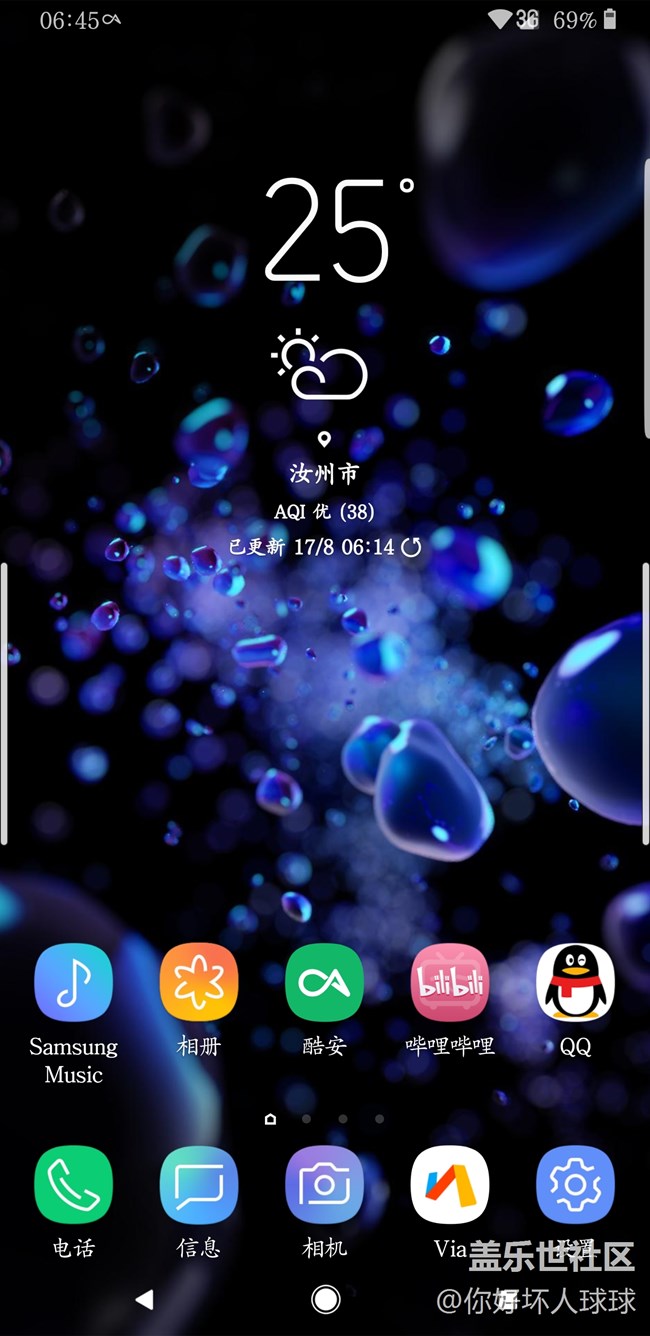Launch the 酷安 app

coord(324,983)
